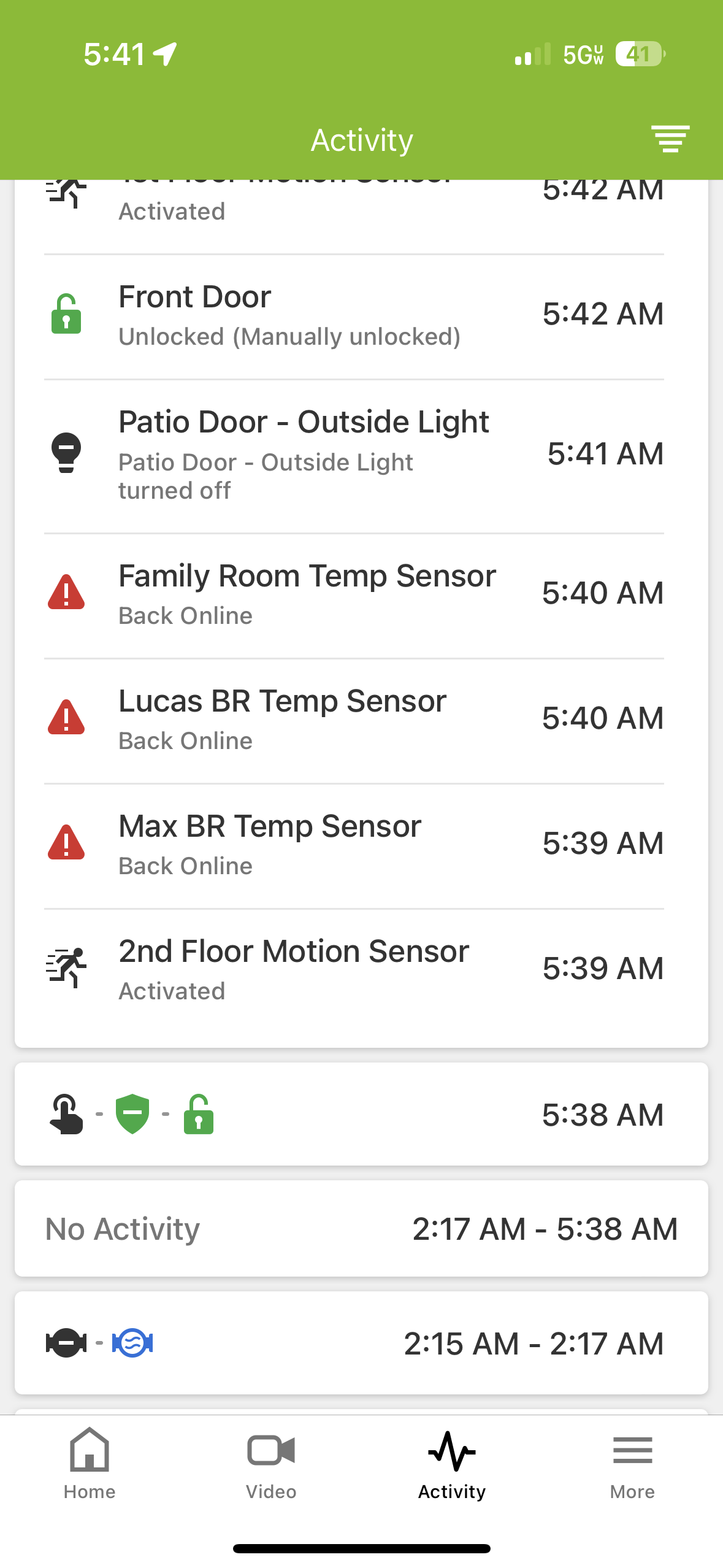Open the More tab
This screenshot has width=723, height=1568.
[x=632, y=1464]
